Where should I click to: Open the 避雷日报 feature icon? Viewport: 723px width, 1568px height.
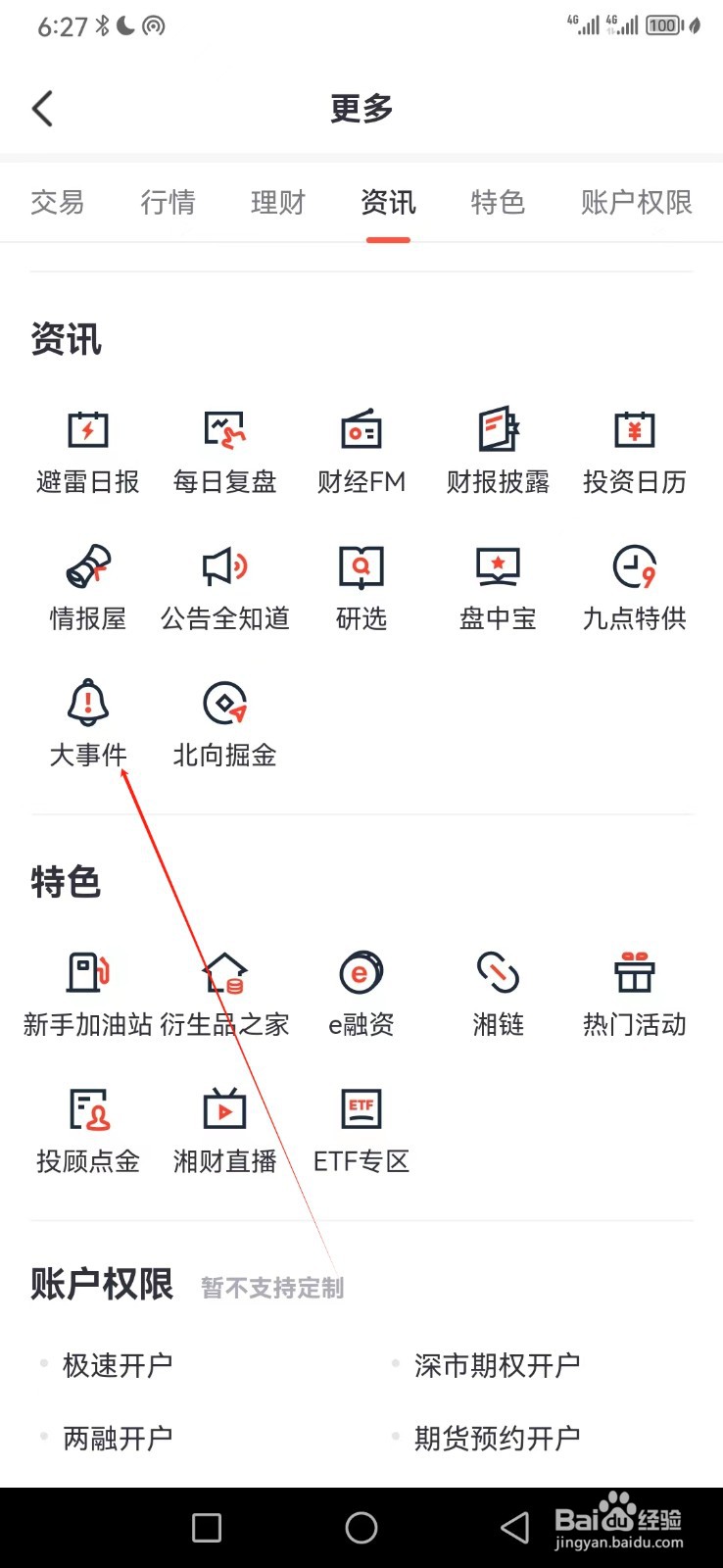coord(87,446)
